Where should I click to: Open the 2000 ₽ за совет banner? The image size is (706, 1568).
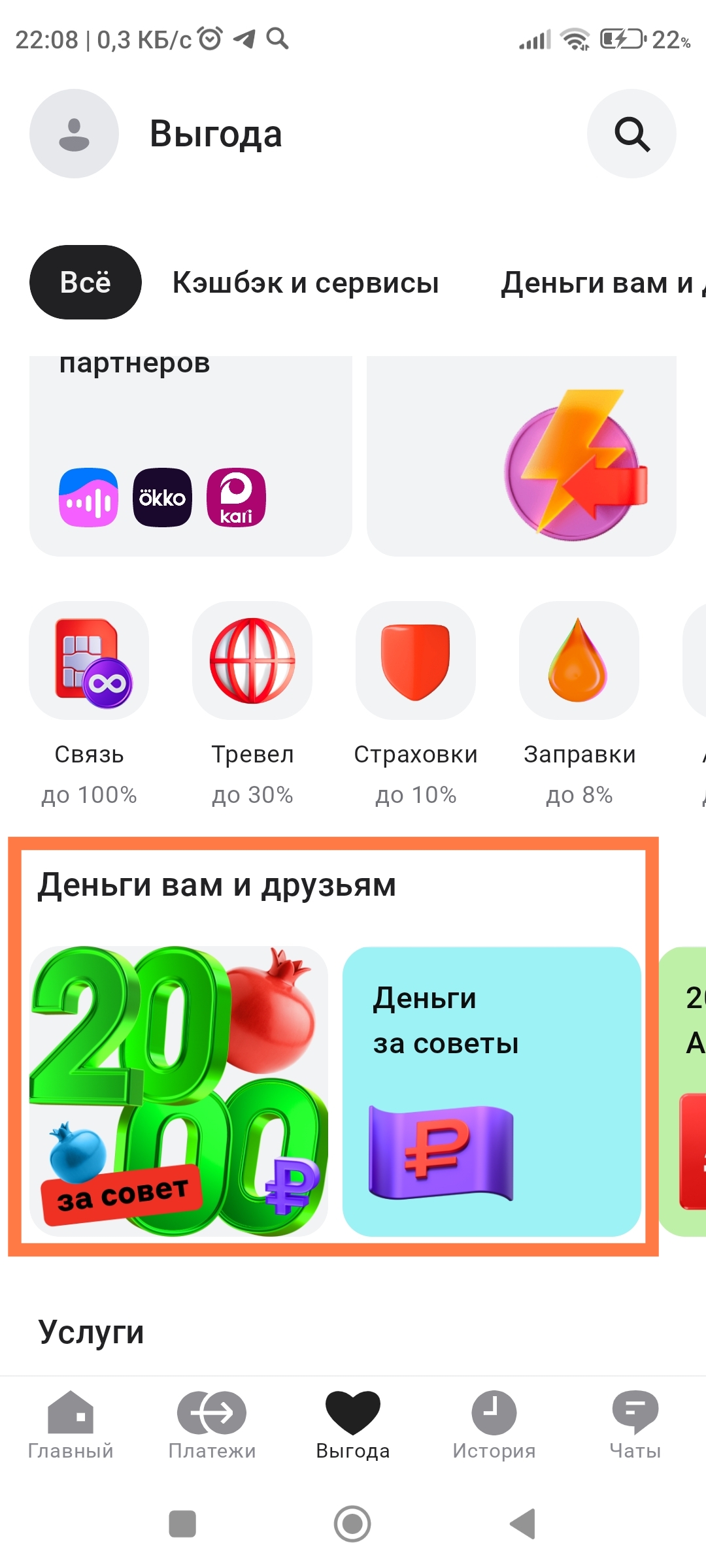pyautogui.click(x=178, y=1091)
